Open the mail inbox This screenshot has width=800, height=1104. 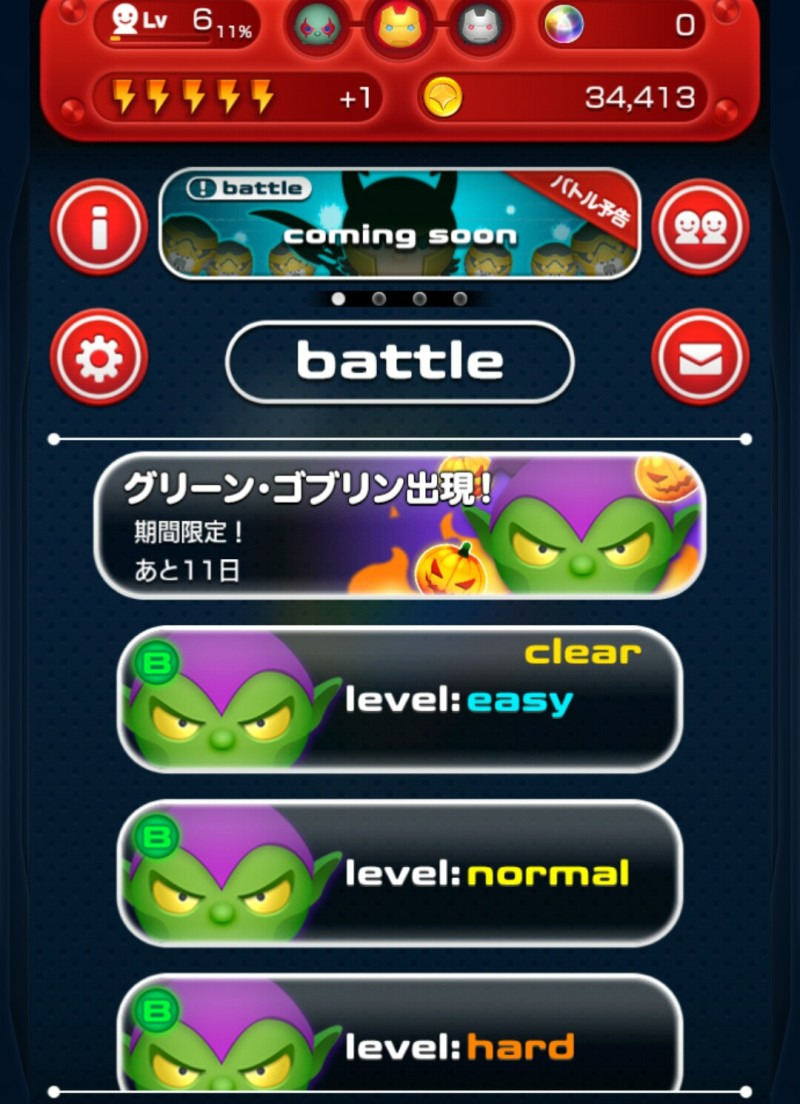click(x=700, y=357)
